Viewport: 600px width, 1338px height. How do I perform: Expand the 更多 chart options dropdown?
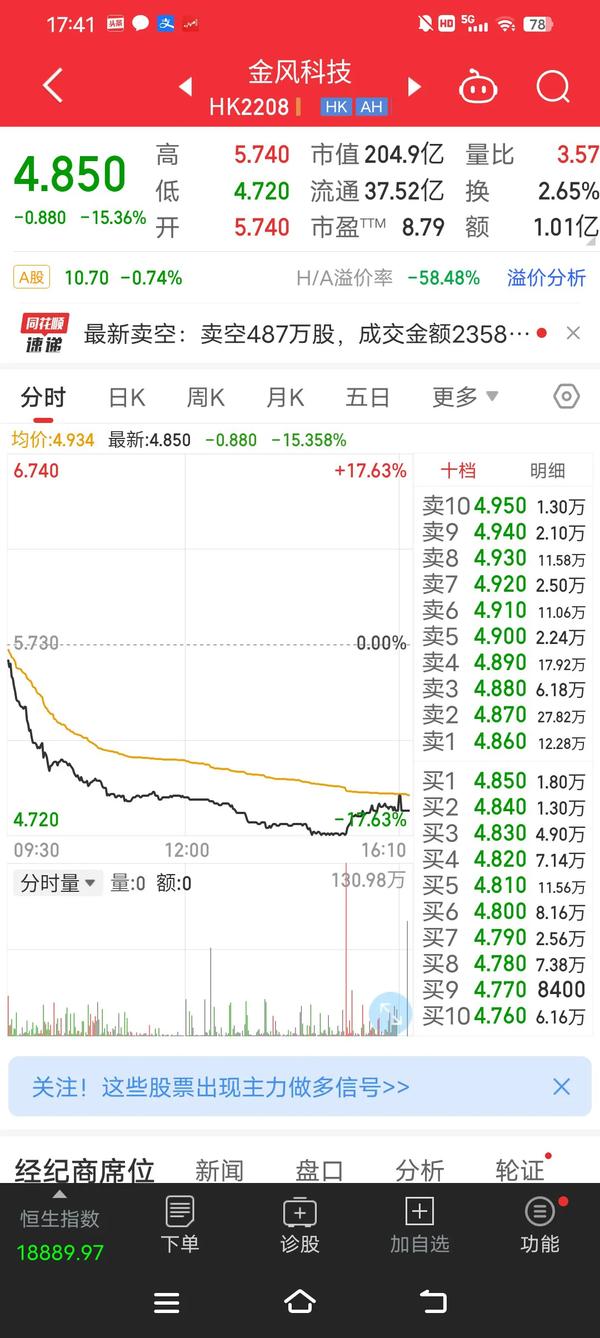click(x=465, y=398)
